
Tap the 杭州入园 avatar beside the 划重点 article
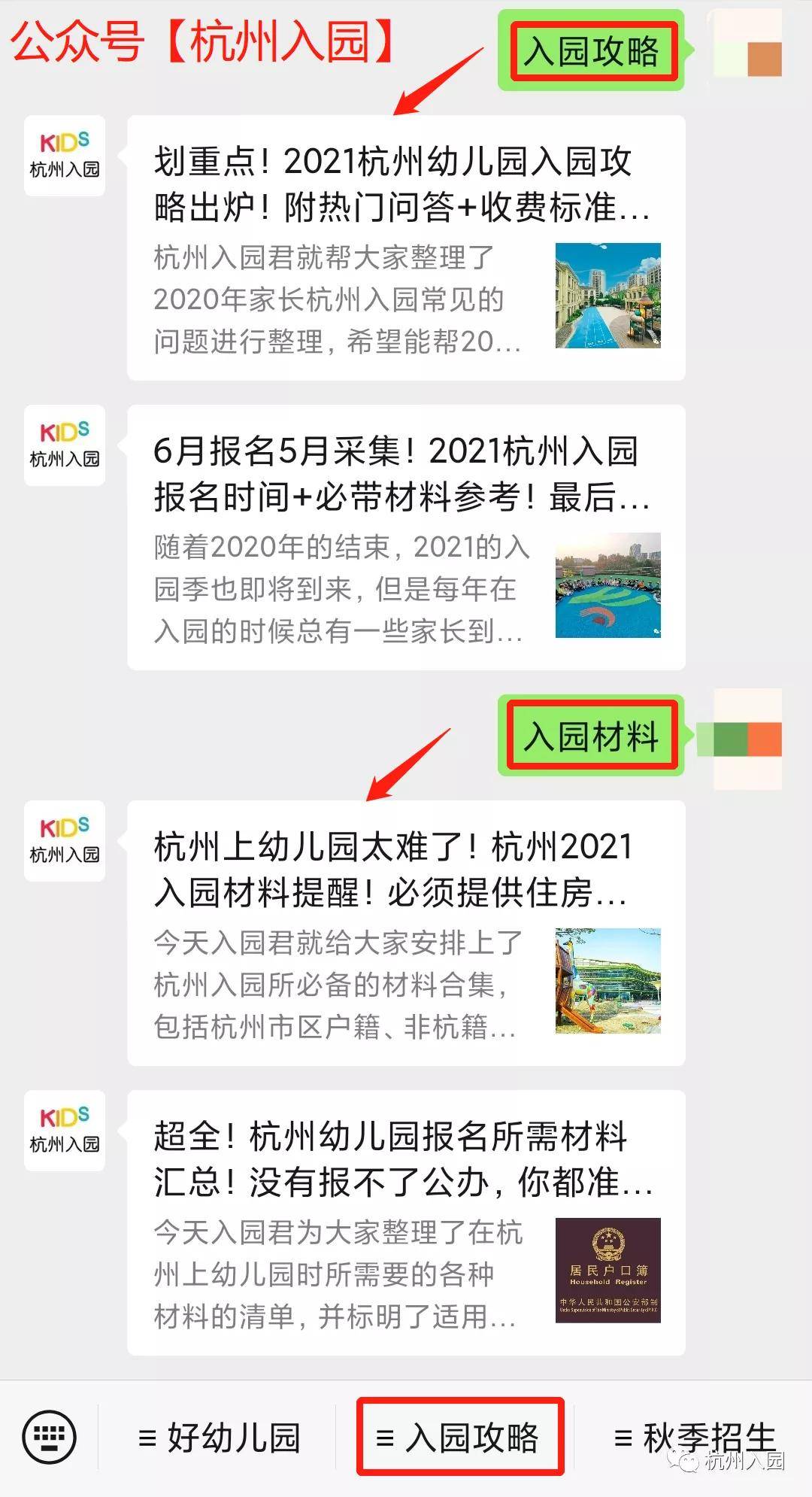click(x=65, y=156)
